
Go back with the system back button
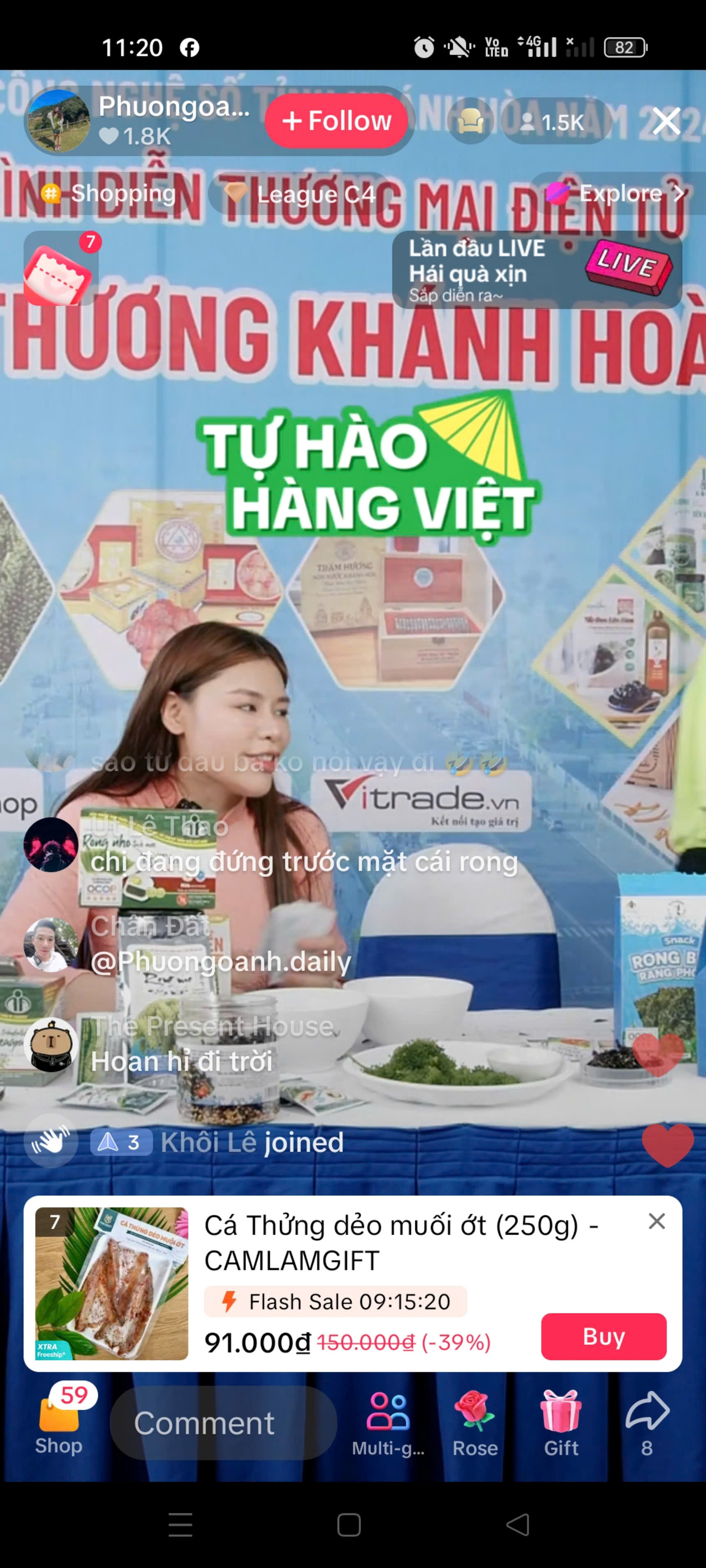[518, 1525]
